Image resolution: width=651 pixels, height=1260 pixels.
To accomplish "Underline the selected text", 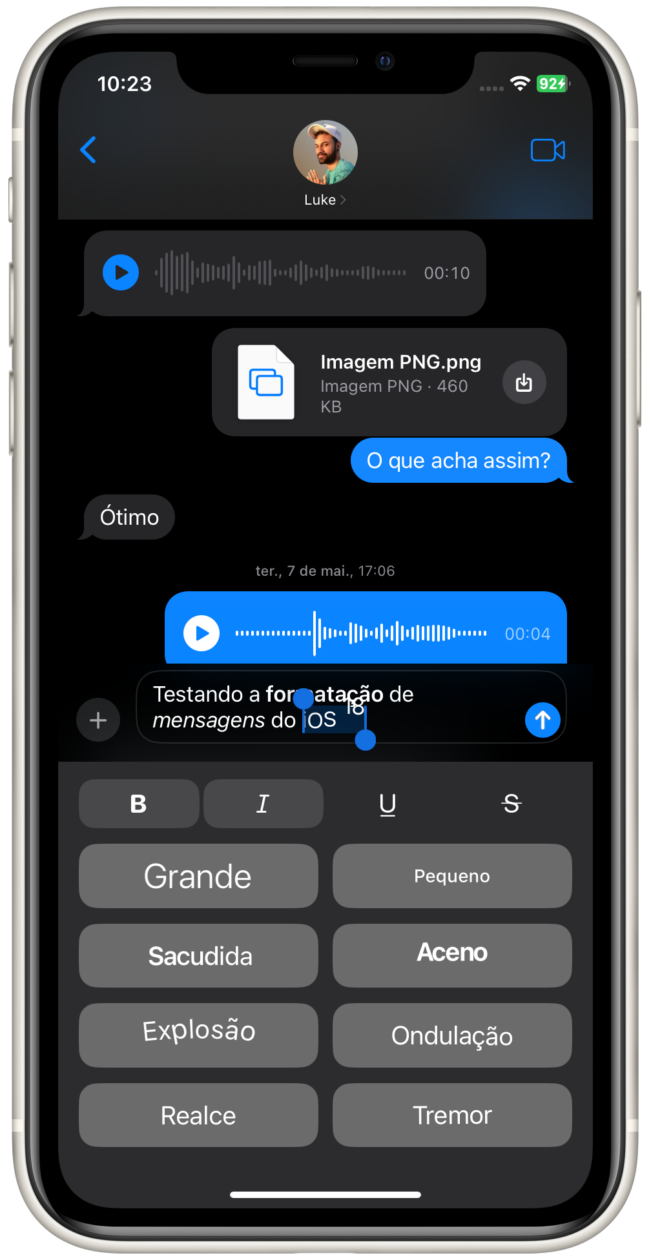I will 388,804.
